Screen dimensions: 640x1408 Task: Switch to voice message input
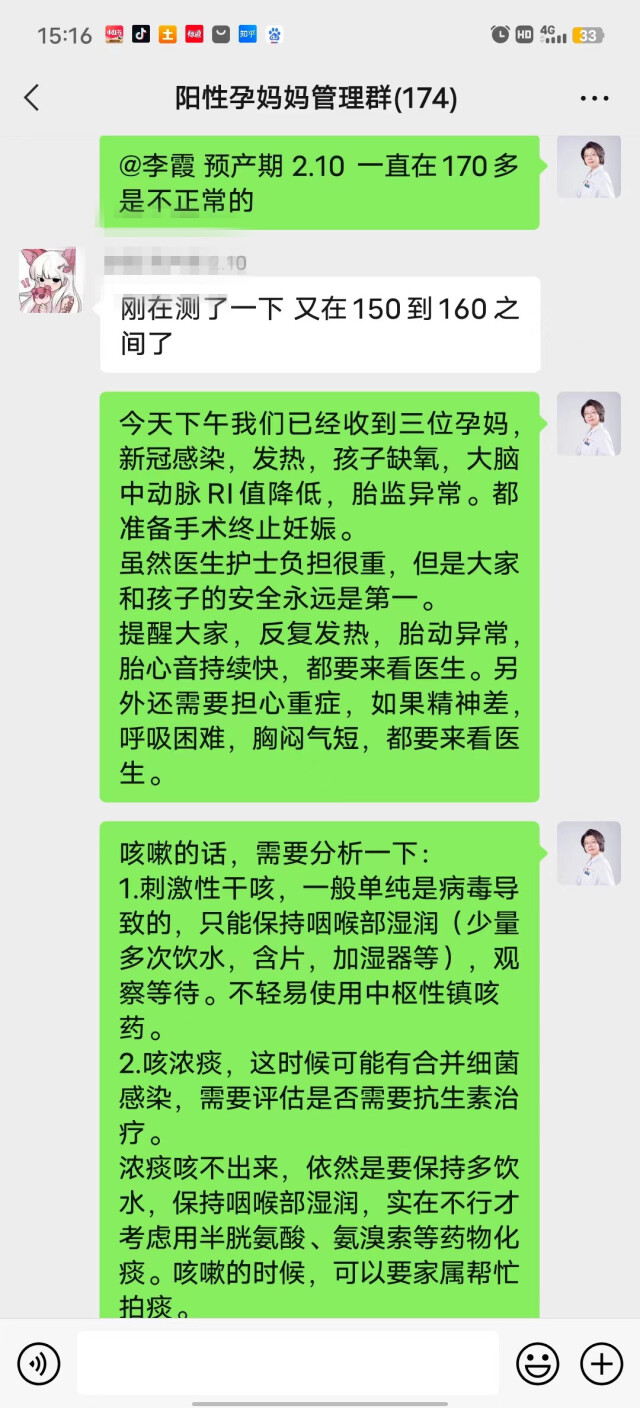click(39, 1363)
